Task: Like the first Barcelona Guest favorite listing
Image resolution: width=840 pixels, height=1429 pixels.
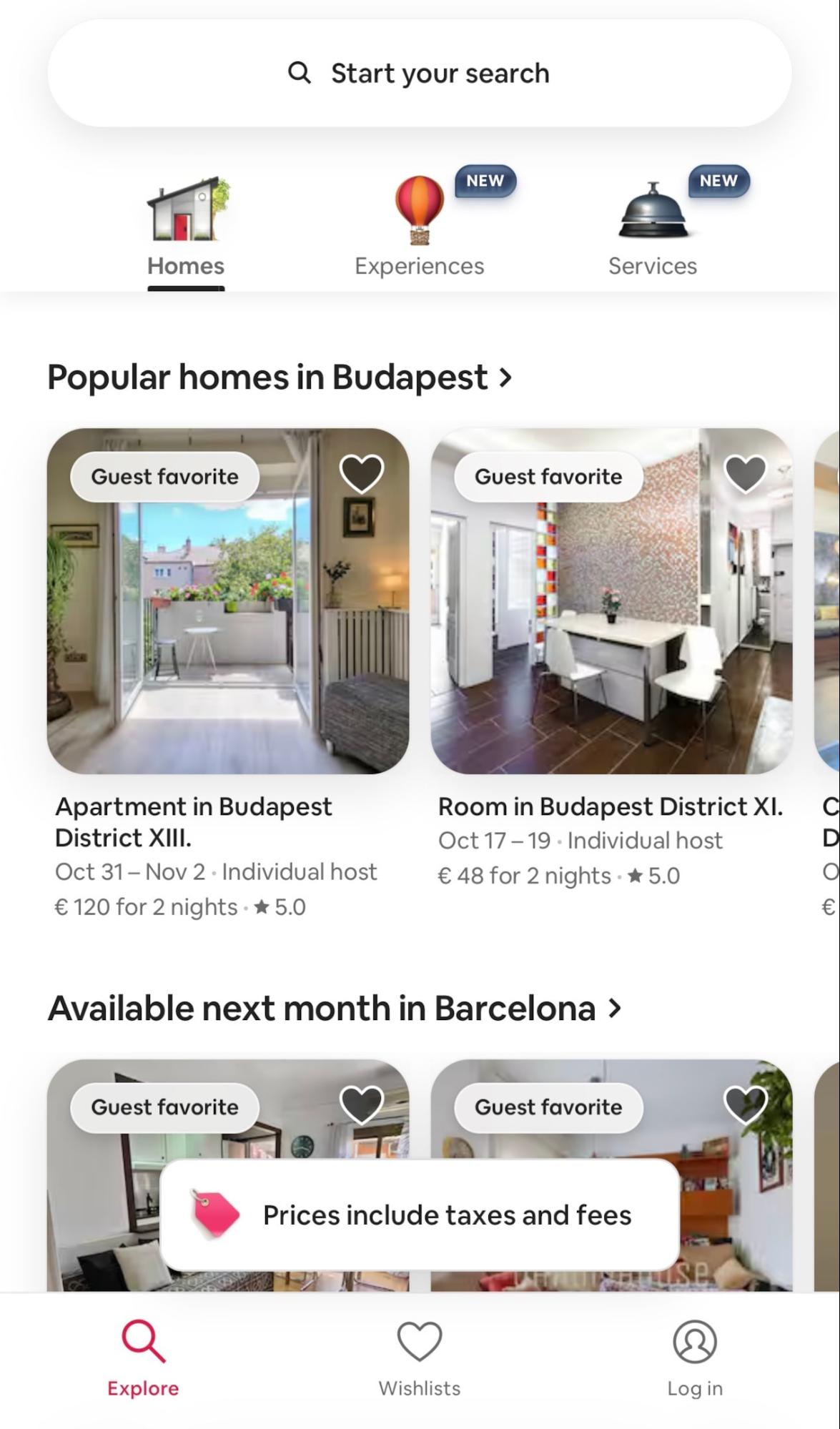Action: (361, 1104)
